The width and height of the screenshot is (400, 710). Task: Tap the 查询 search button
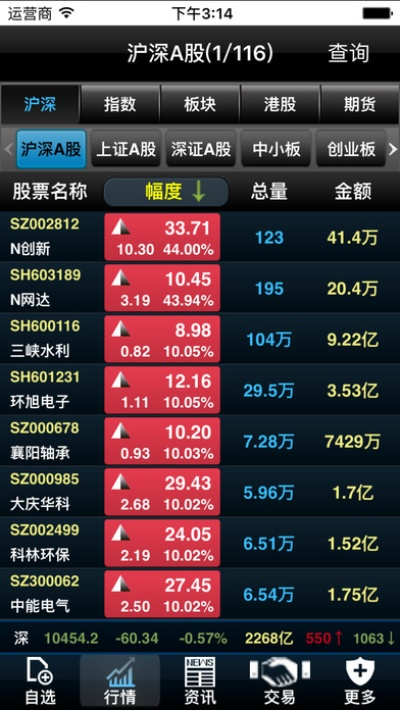coord(348,53)
